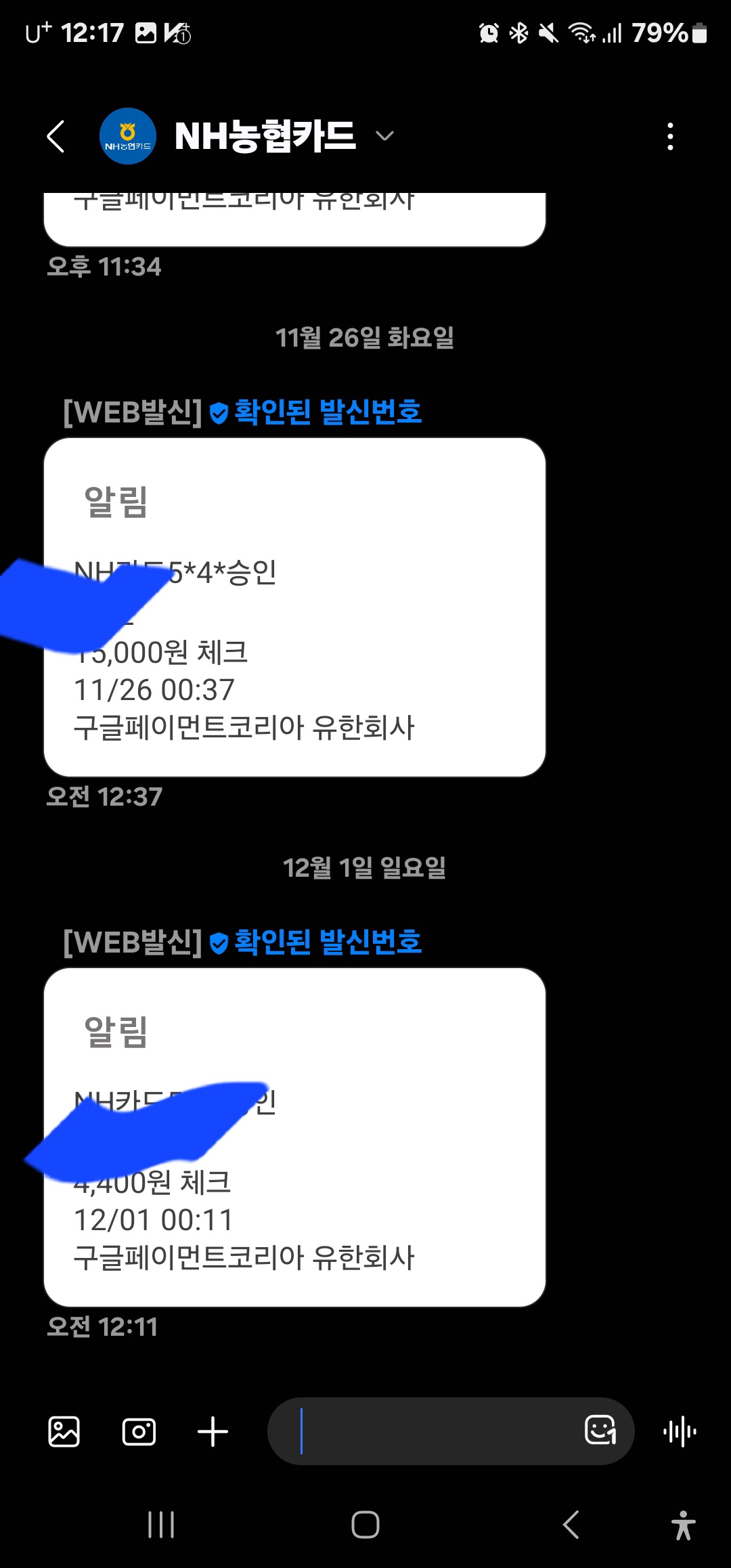Go to the home screen

[x=365, y=1525]
